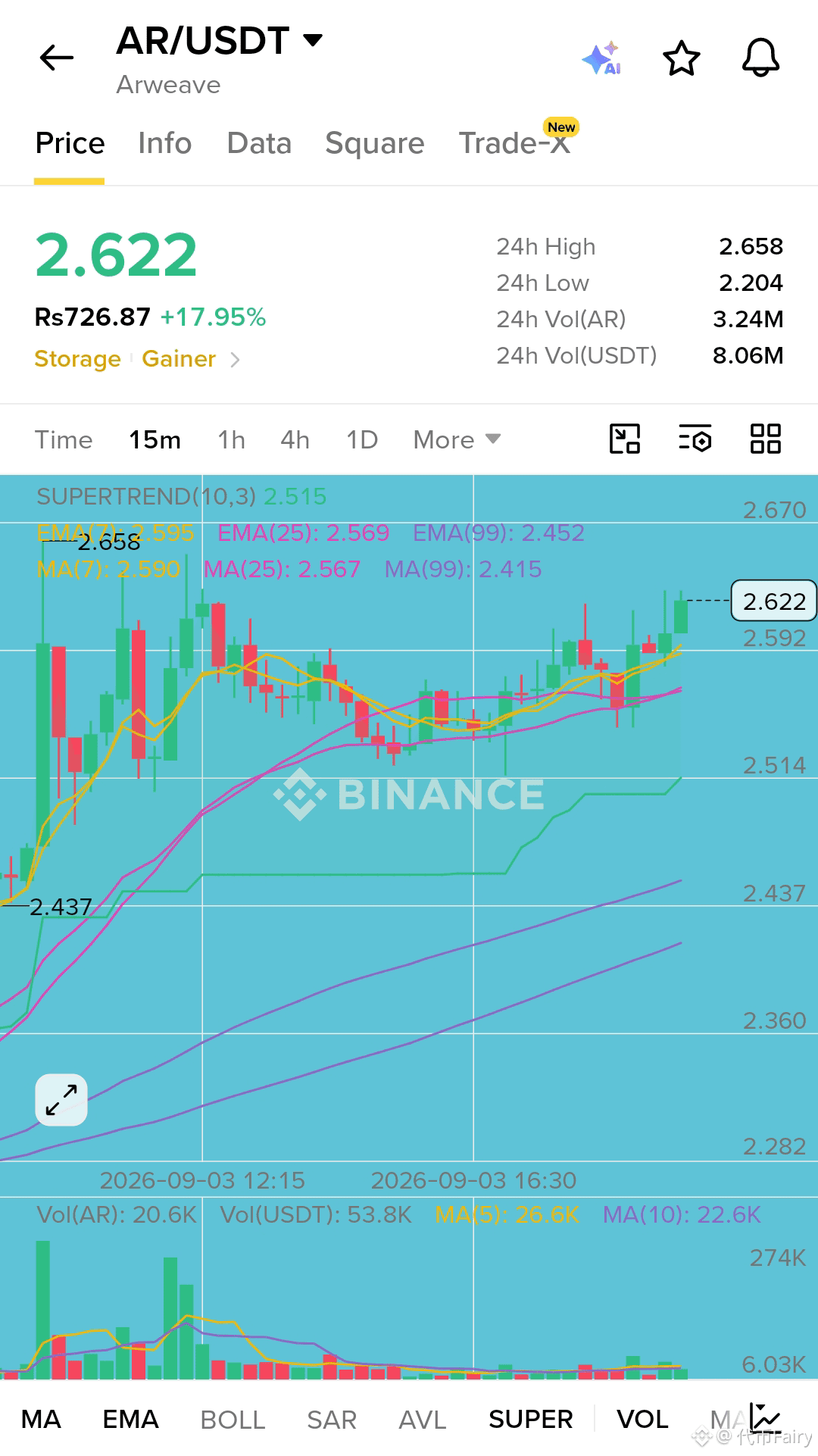Toggle the SAR indicator
818x1456 pixels.
pyautogui.click(x=332, y=1420)
